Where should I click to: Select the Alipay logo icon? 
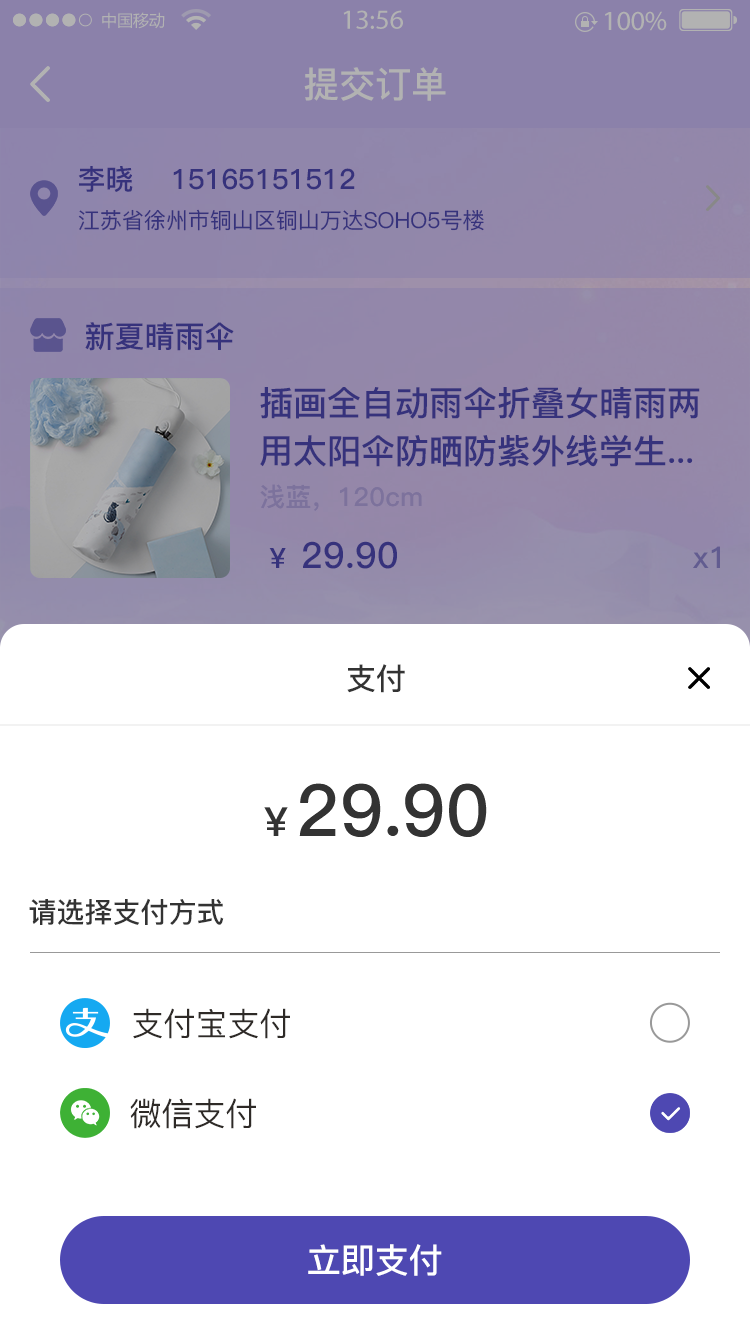85,1022
